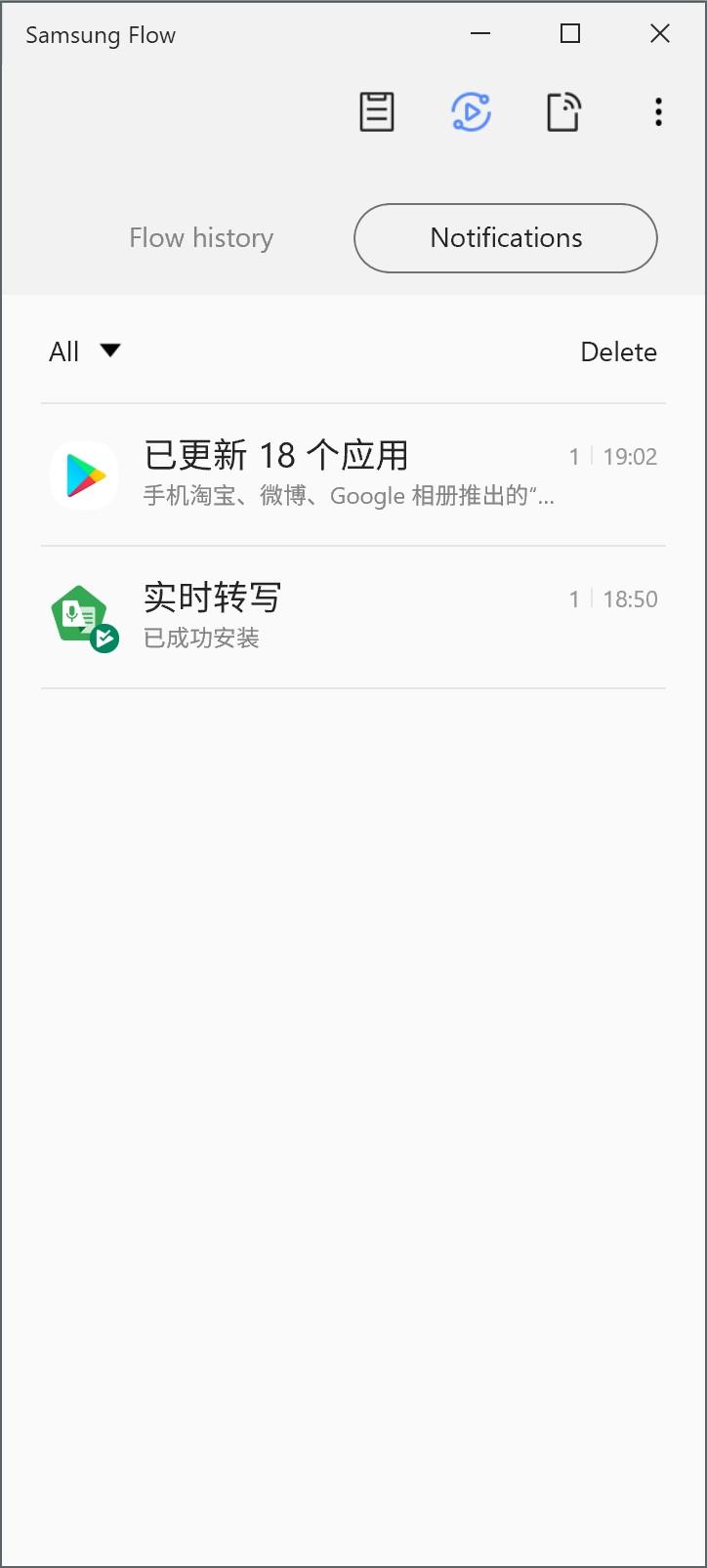Click the Samsung Flow title text
This screenshot has height=1568, width=707.
[101, 35]
